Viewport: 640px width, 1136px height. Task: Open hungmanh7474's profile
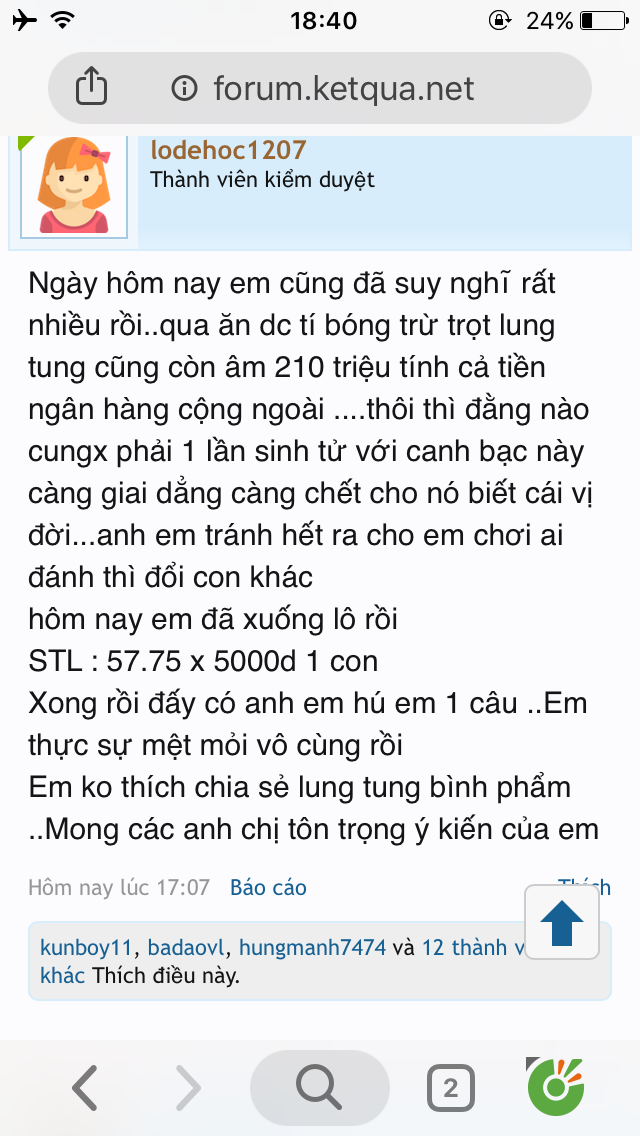tap(312, 948)
